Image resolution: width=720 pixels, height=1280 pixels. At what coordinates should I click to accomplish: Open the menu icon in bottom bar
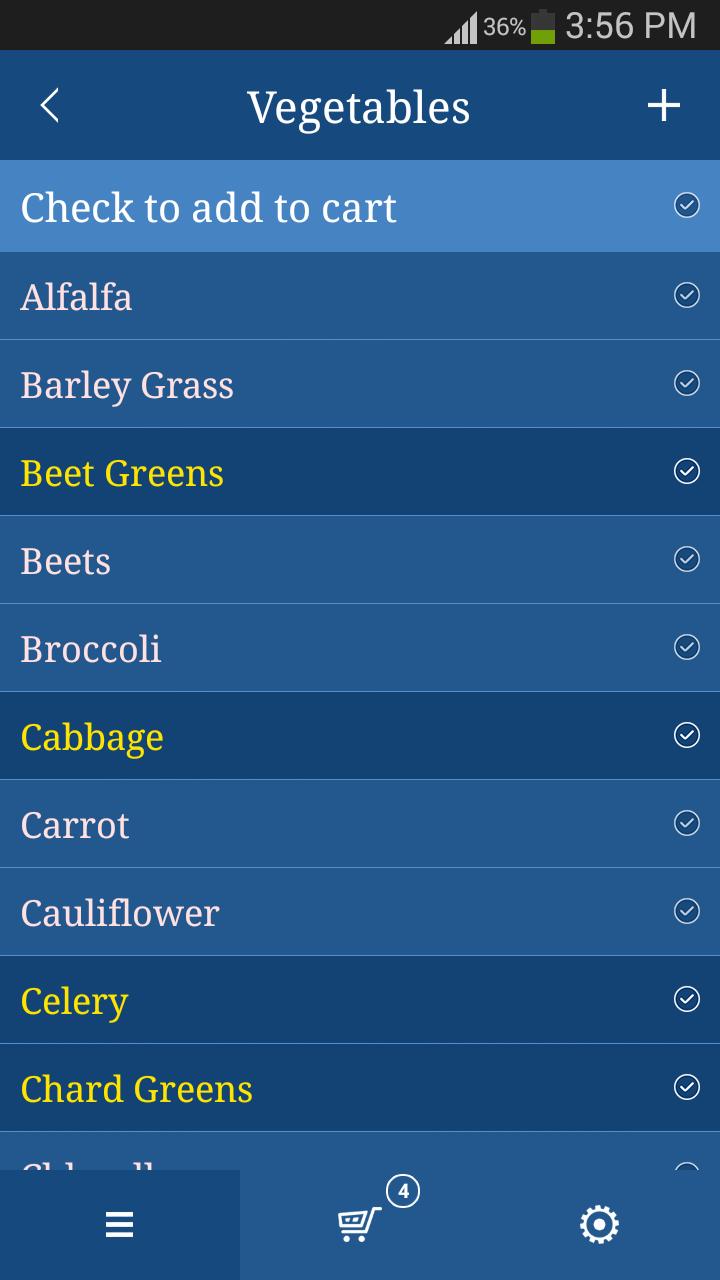(x=119, y=1222)
